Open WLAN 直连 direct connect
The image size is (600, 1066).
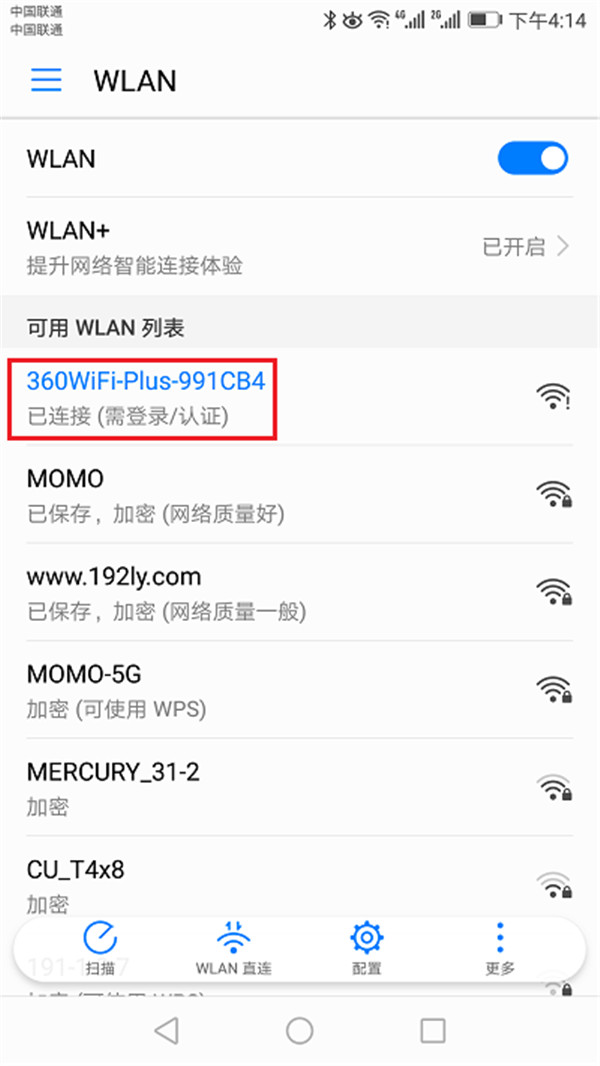(233, 948)
